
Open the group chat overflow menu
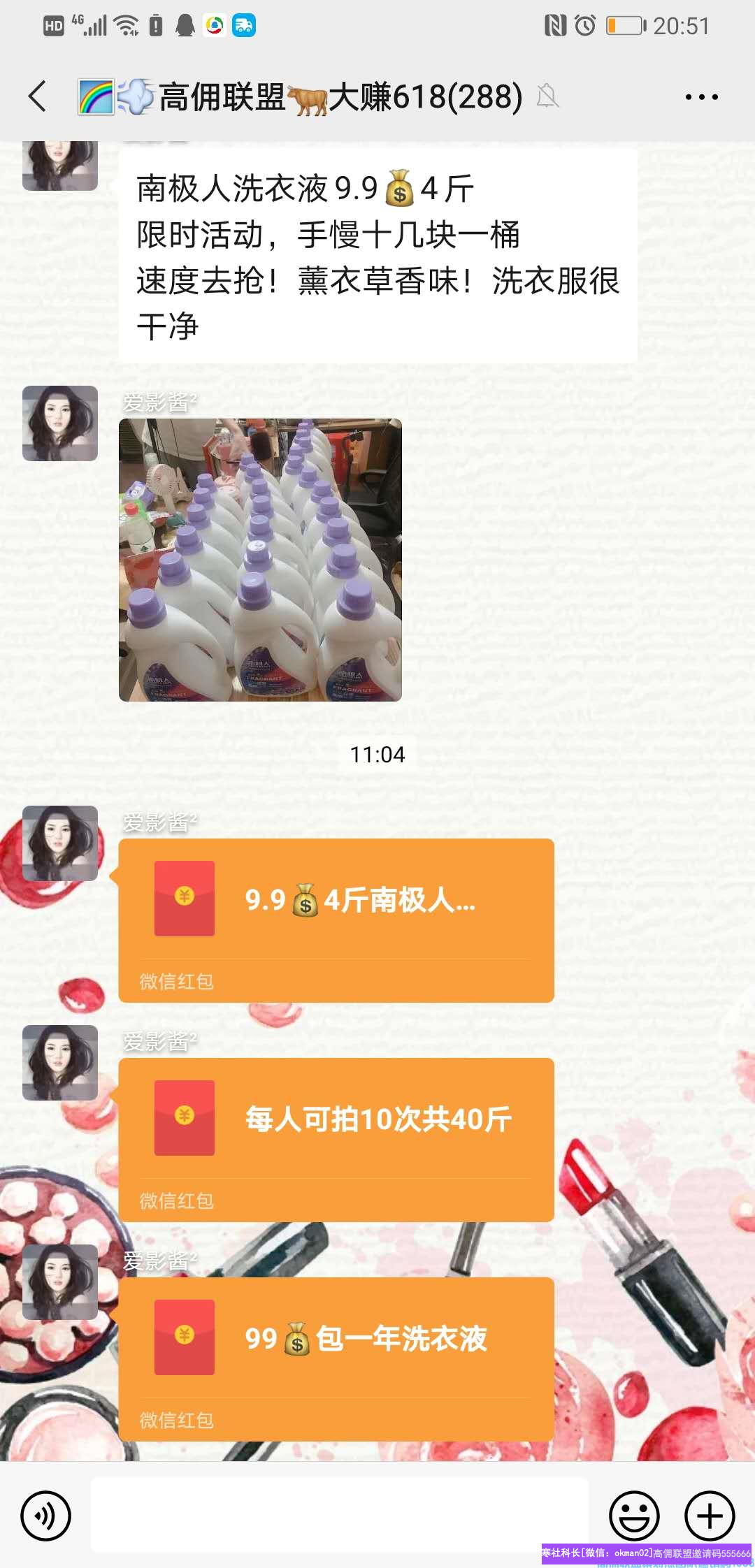click(x=701, y=97)
